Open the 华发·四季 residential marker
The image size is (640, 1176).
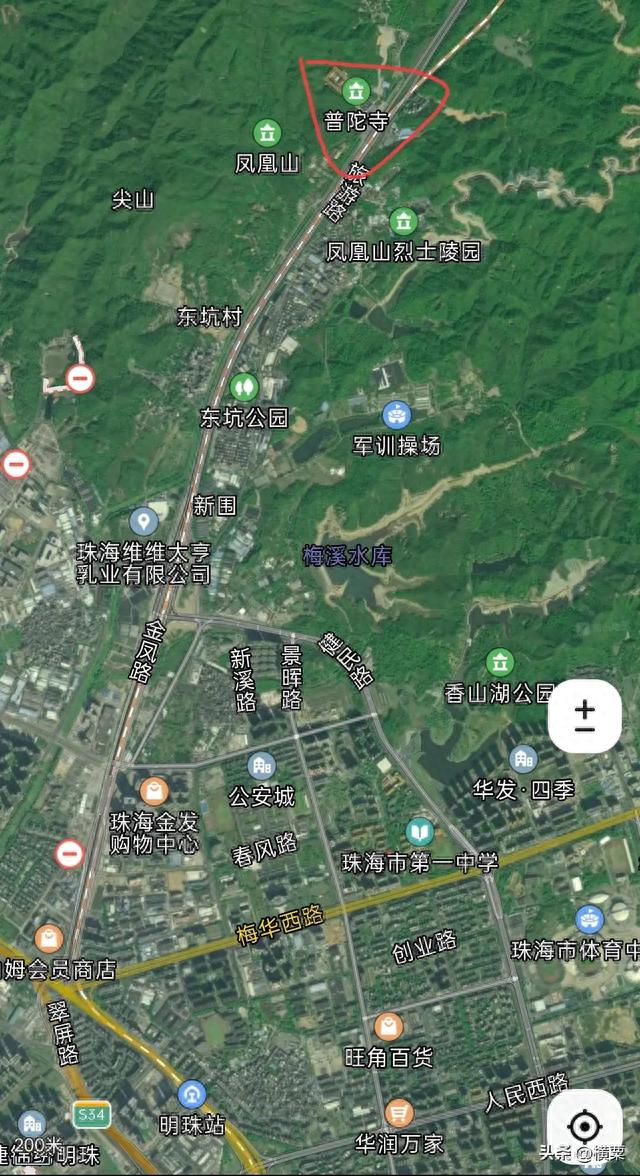point(524,759)
